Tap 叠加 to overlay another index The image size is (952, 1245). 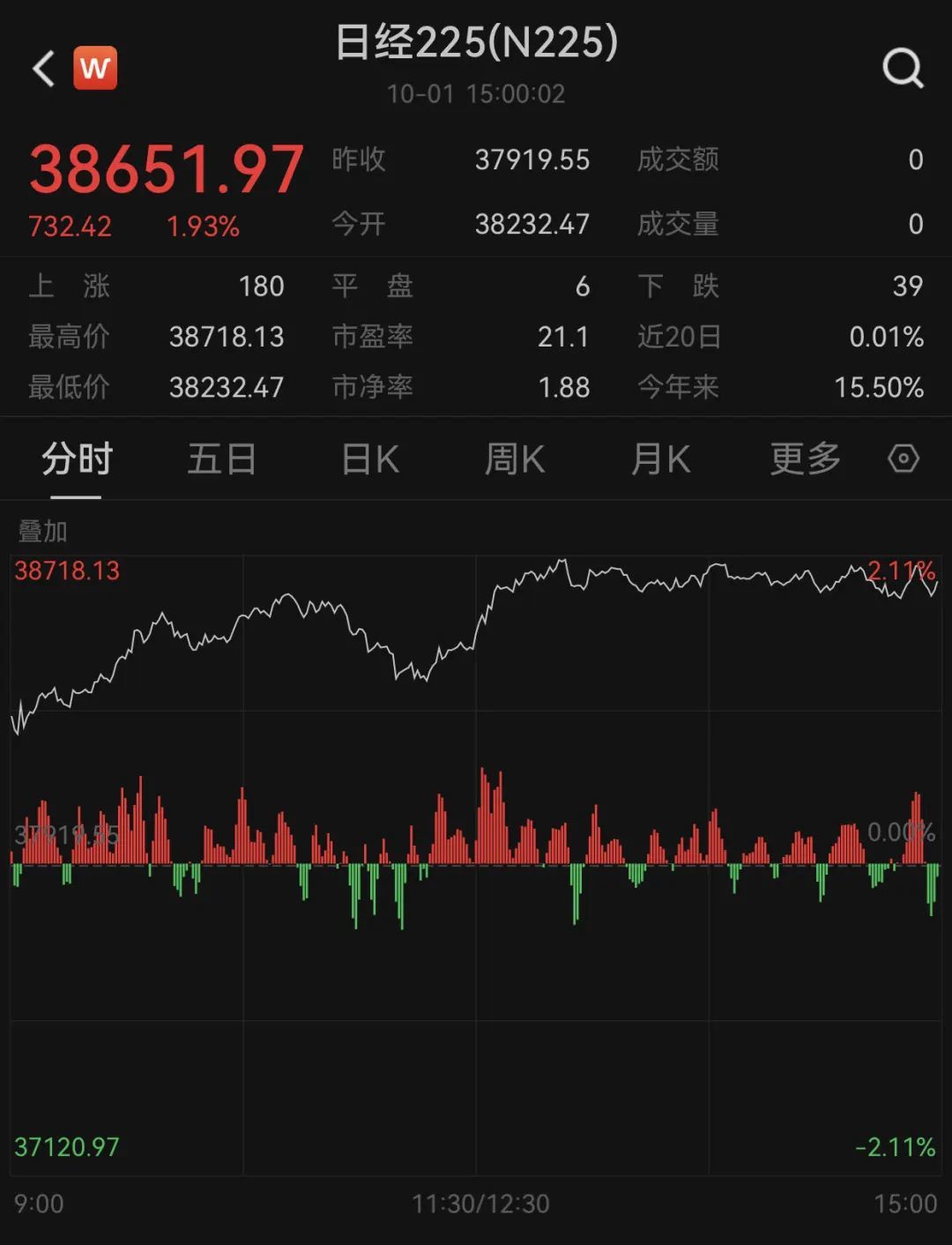point(42,532)
